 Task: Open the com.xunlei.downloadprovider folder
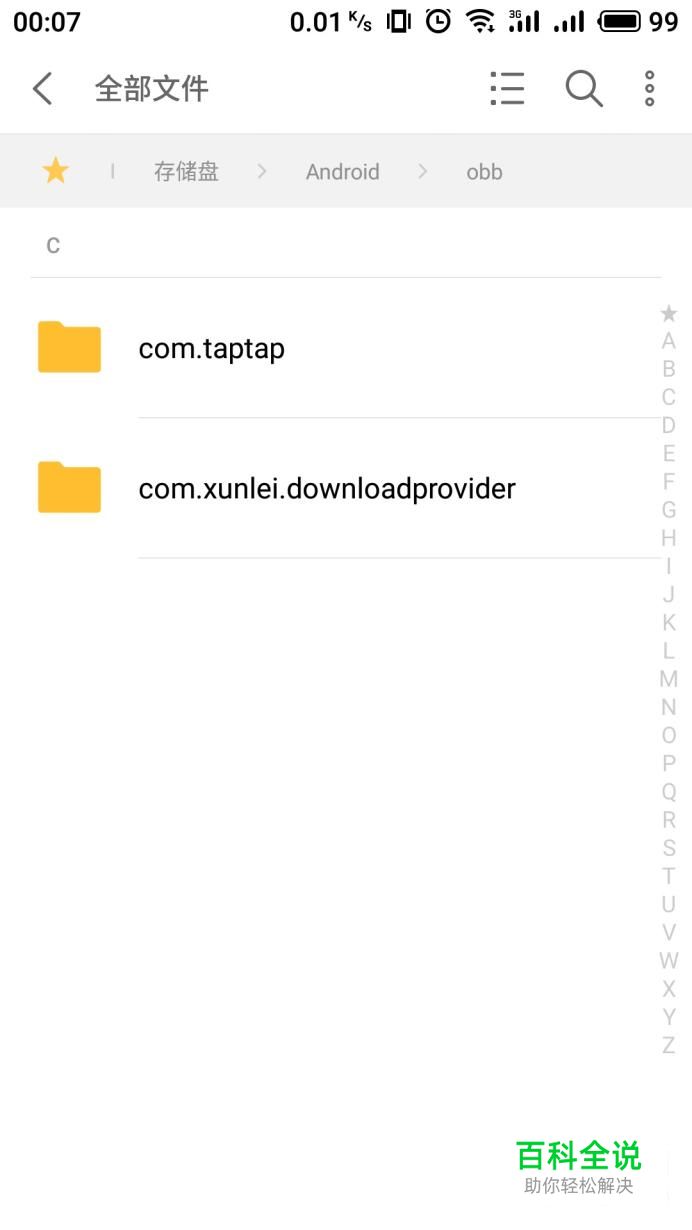346,488
